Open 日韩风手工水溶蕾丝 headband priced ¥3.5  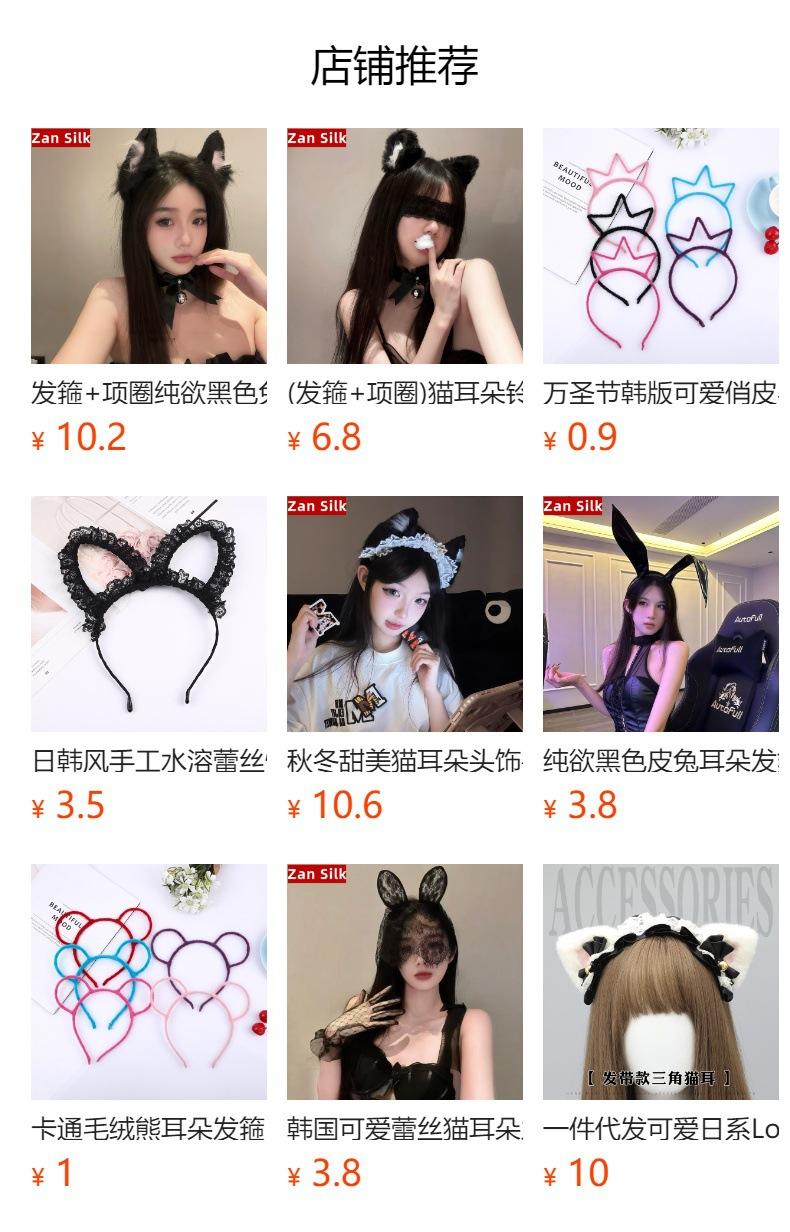pos(149,660)
